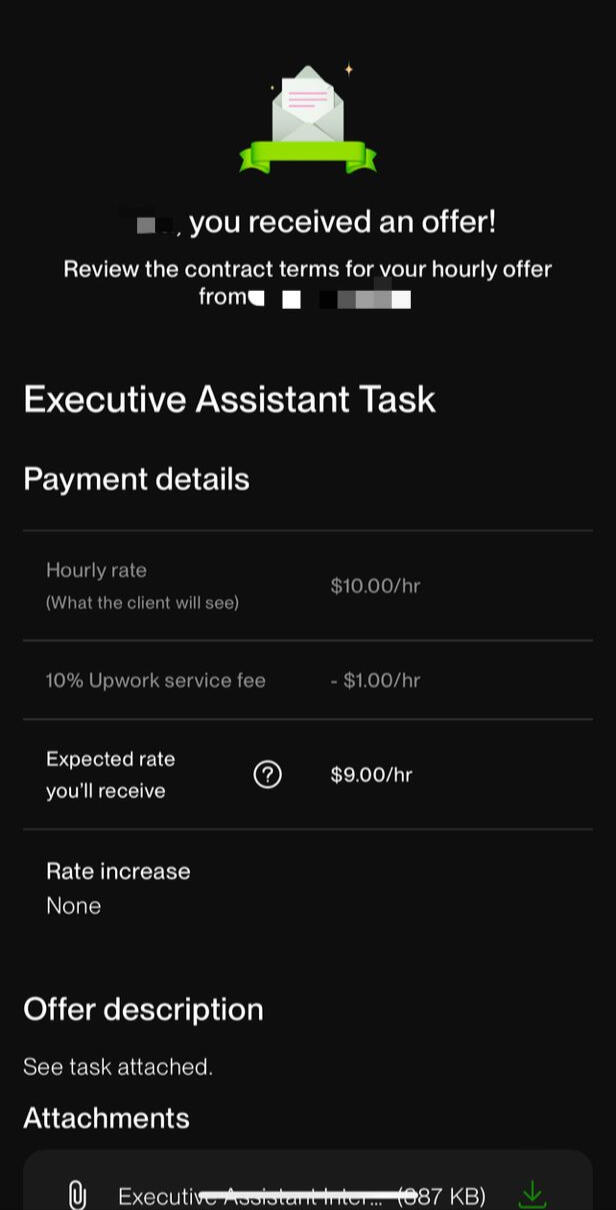616x1210 pixels.
Task: Open the expected rate help icon
Action: tap(267, 775)
